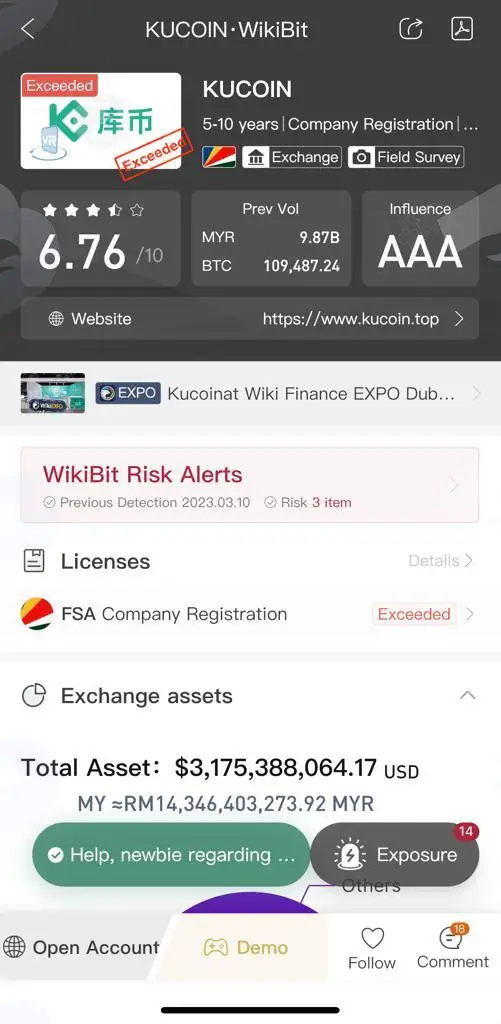Open the Exposure button
The width and height of the screenshot is (501, 1024).
[395, 854]
